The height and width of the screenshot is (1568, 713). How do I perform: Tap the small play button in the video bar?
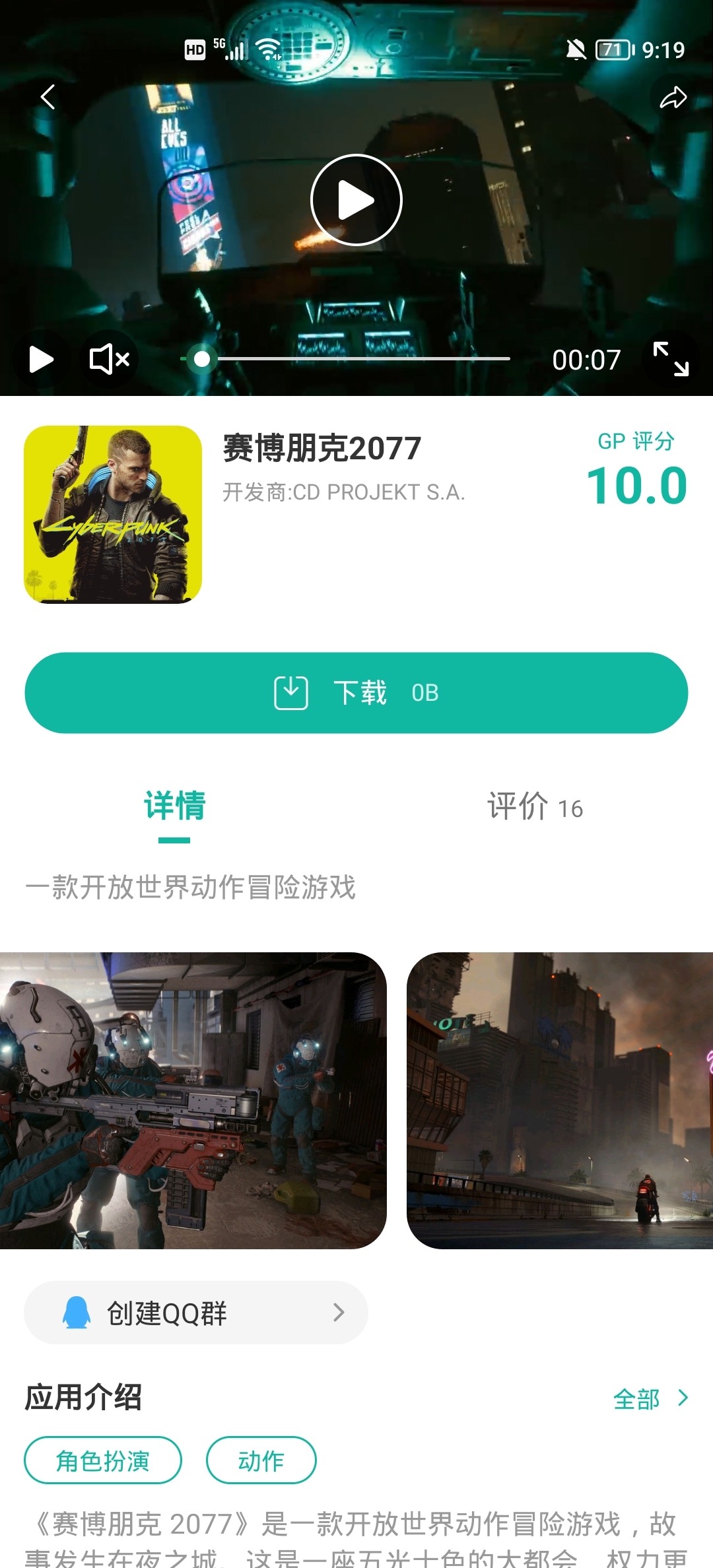click(x=41, y=360)
